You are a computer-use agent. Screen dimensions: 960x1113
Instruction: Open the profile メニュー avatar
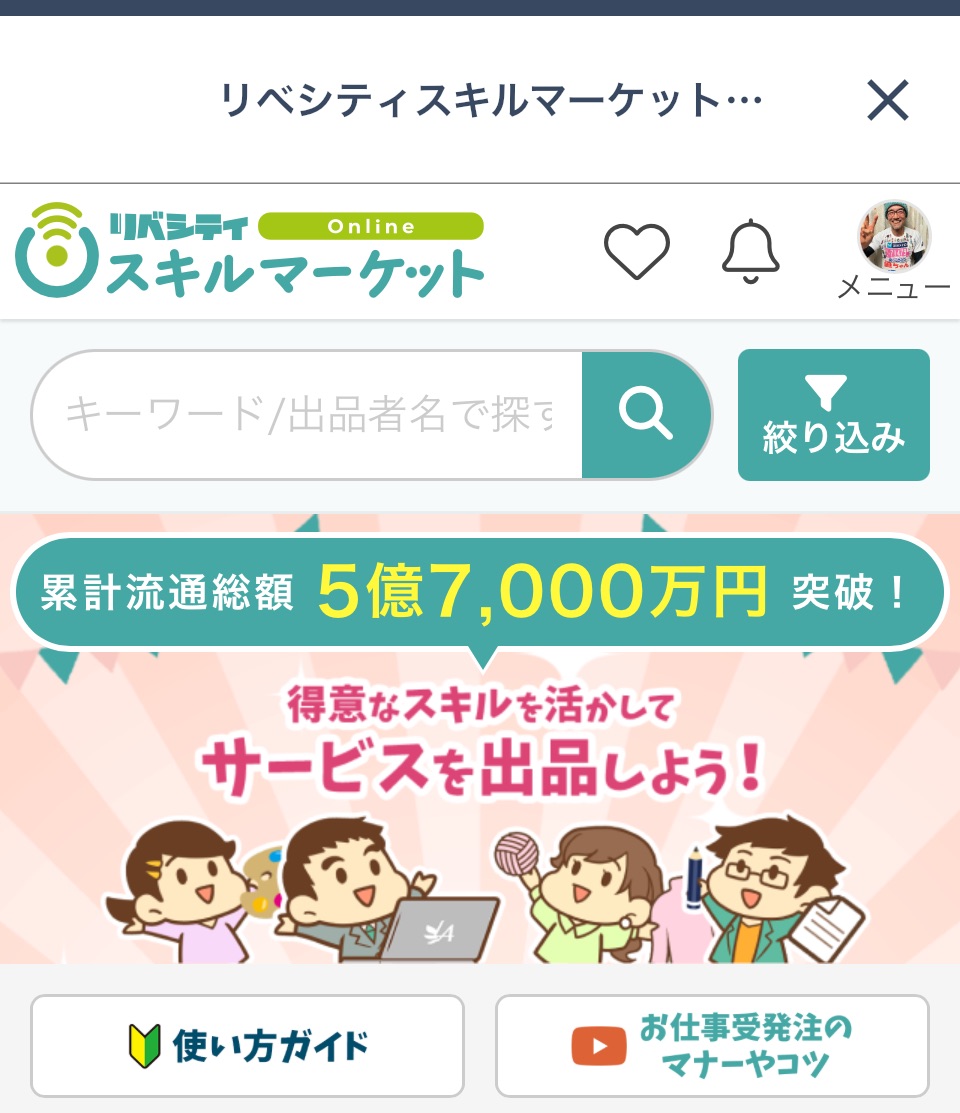click(893, 237)
